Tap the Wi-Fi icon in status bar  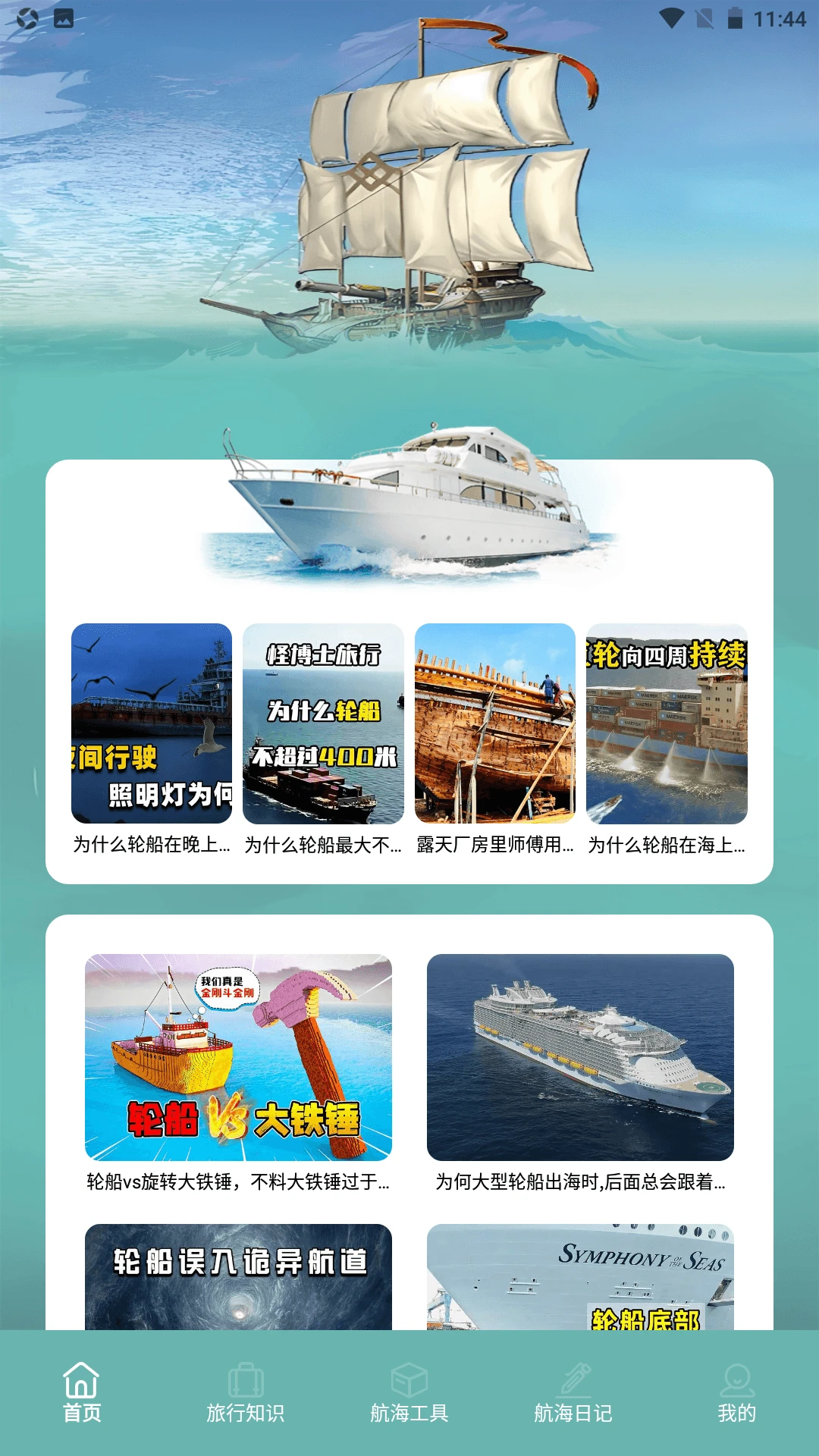pyautogui.click(x=673, y=17)
